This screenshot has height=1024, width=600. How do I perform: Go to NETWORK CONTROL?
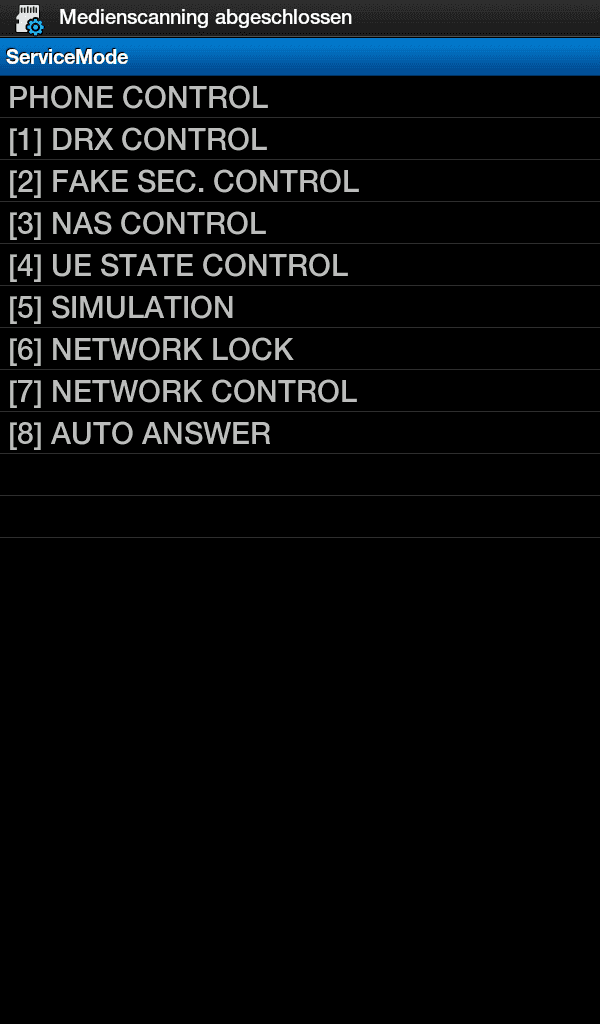pyautogui.click(x=300, y=391)
